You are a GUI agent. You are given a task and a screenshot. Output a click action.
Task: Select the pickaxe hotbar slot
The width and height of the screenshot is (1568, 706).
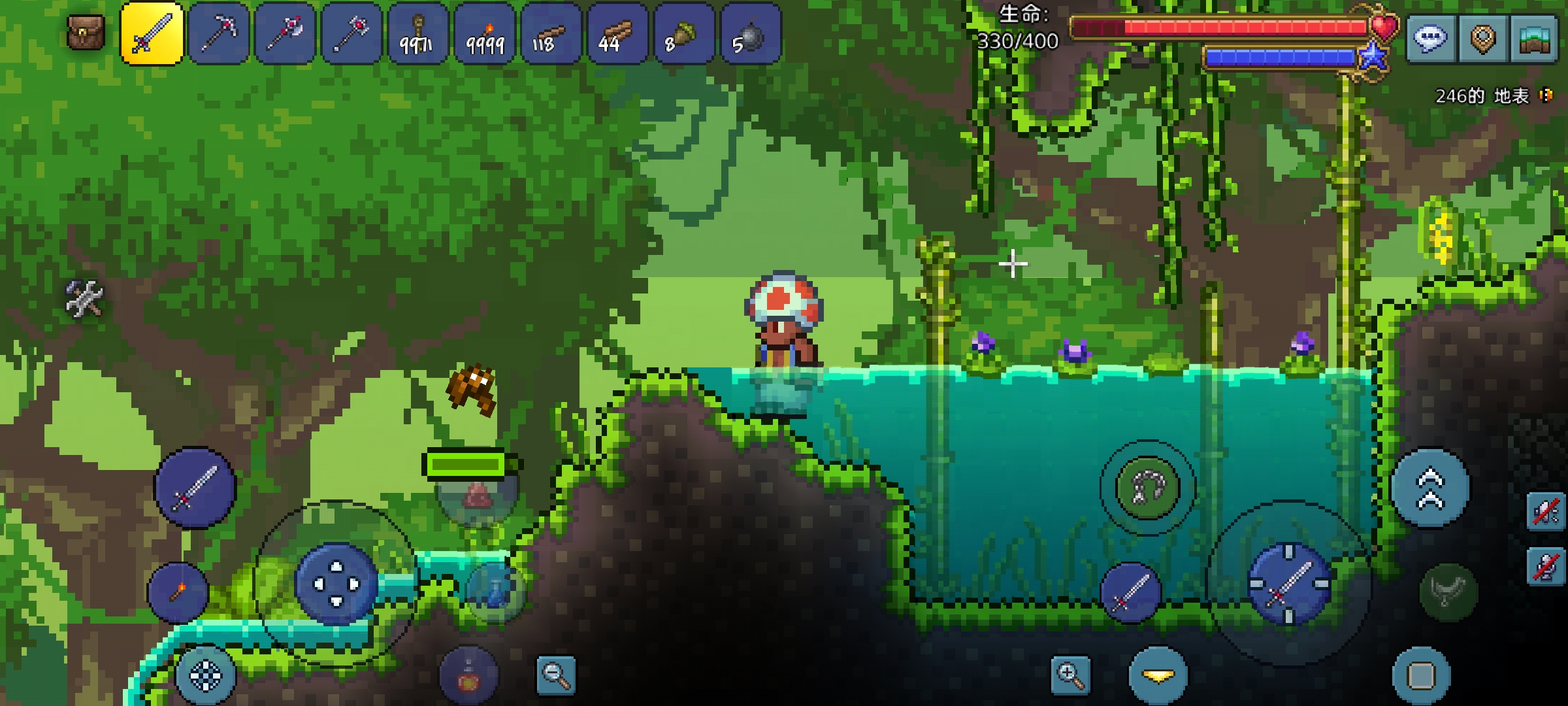point(219,34)
